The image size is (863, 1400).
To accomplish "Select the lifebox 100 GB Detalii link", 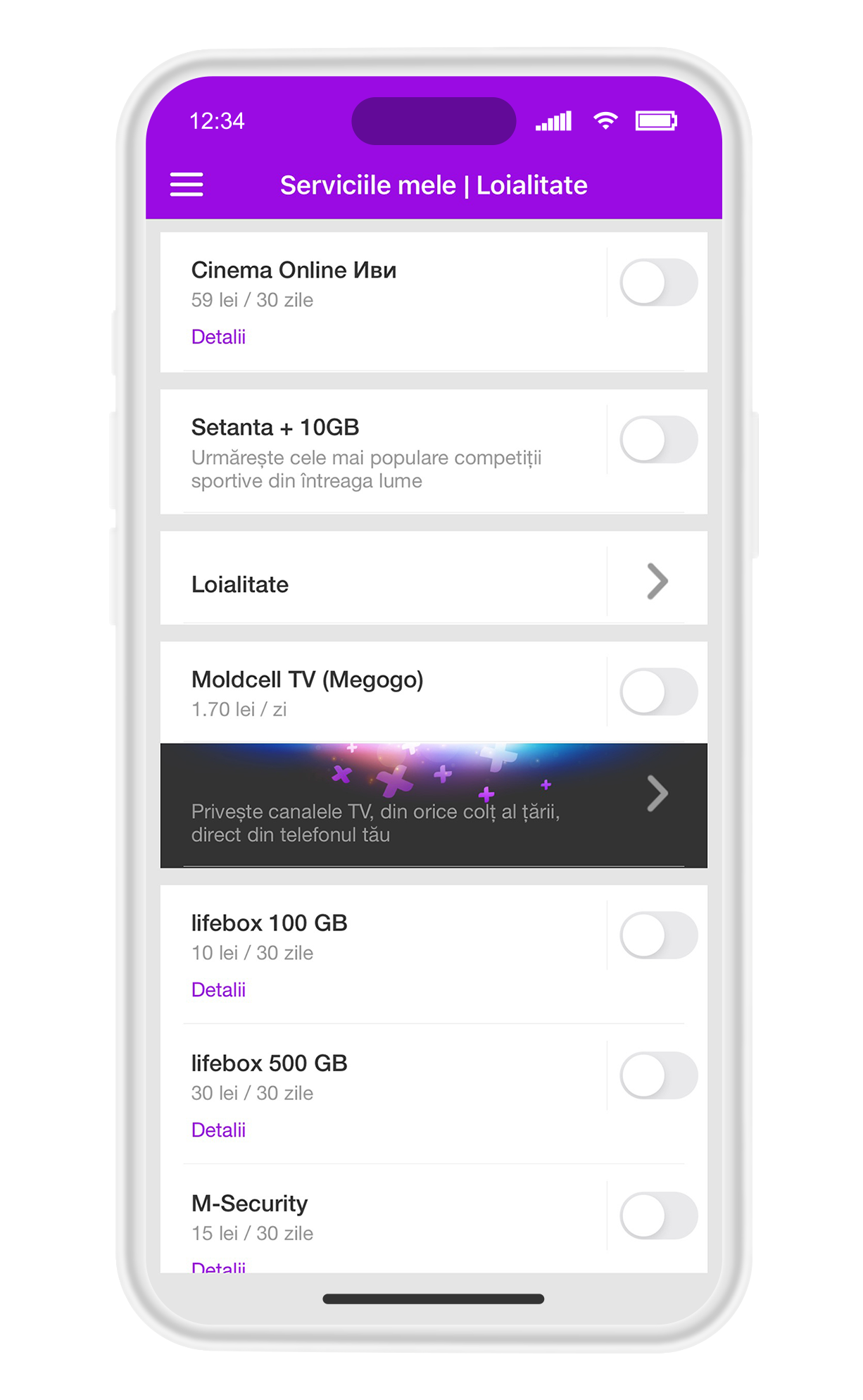I will (x=218, y=989).
